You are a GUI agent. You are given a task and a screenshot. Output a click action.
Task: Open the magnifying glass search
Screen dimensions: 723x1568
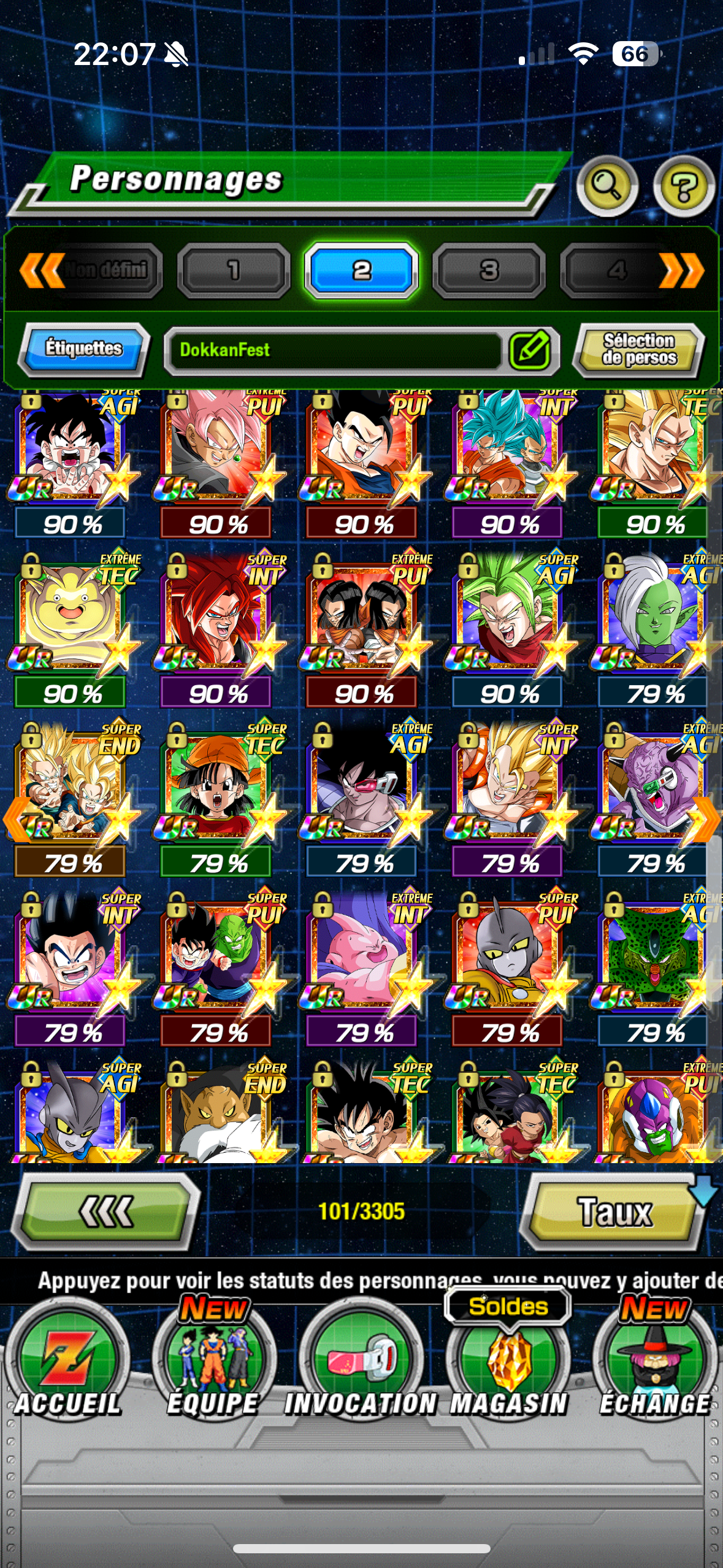pos(606,185)
